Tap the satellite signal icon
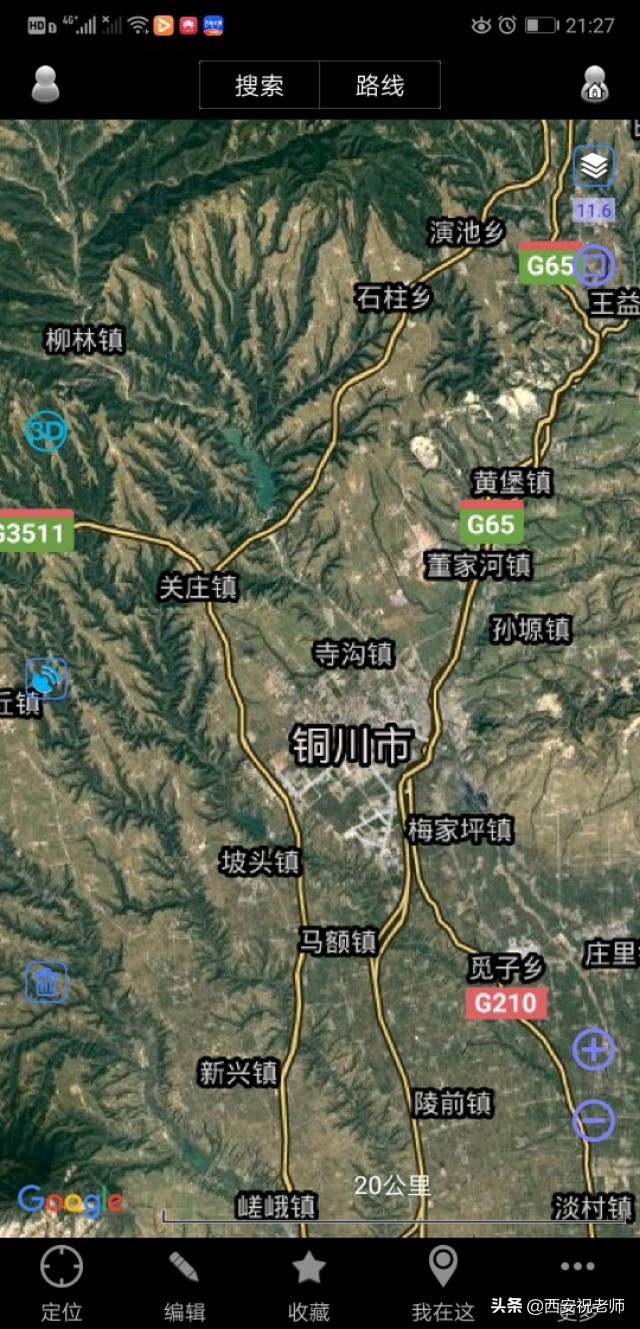640x1329 pixels. click(x=46, y=679)
